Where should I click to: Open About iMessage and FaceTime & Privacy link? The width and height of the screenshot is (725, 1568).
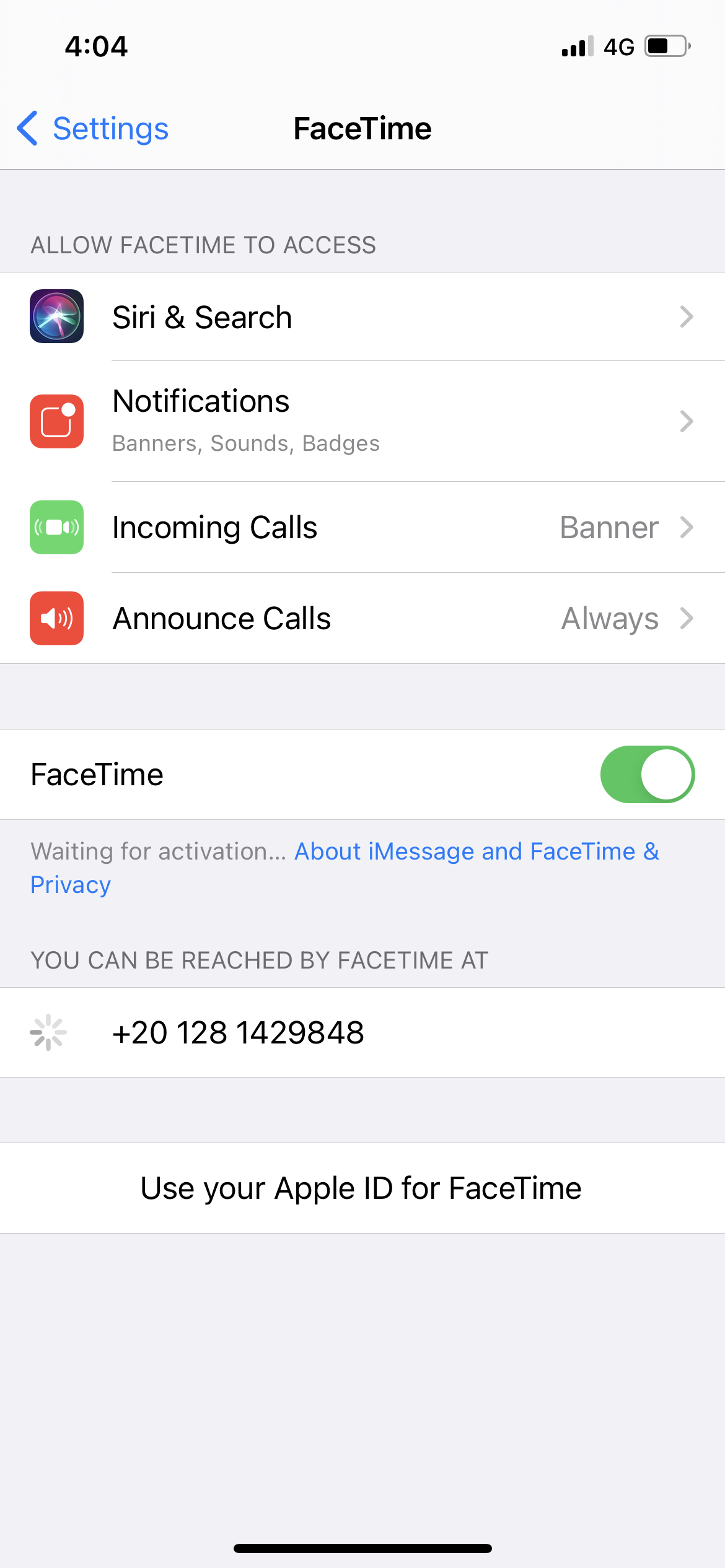tap(476, 852)
